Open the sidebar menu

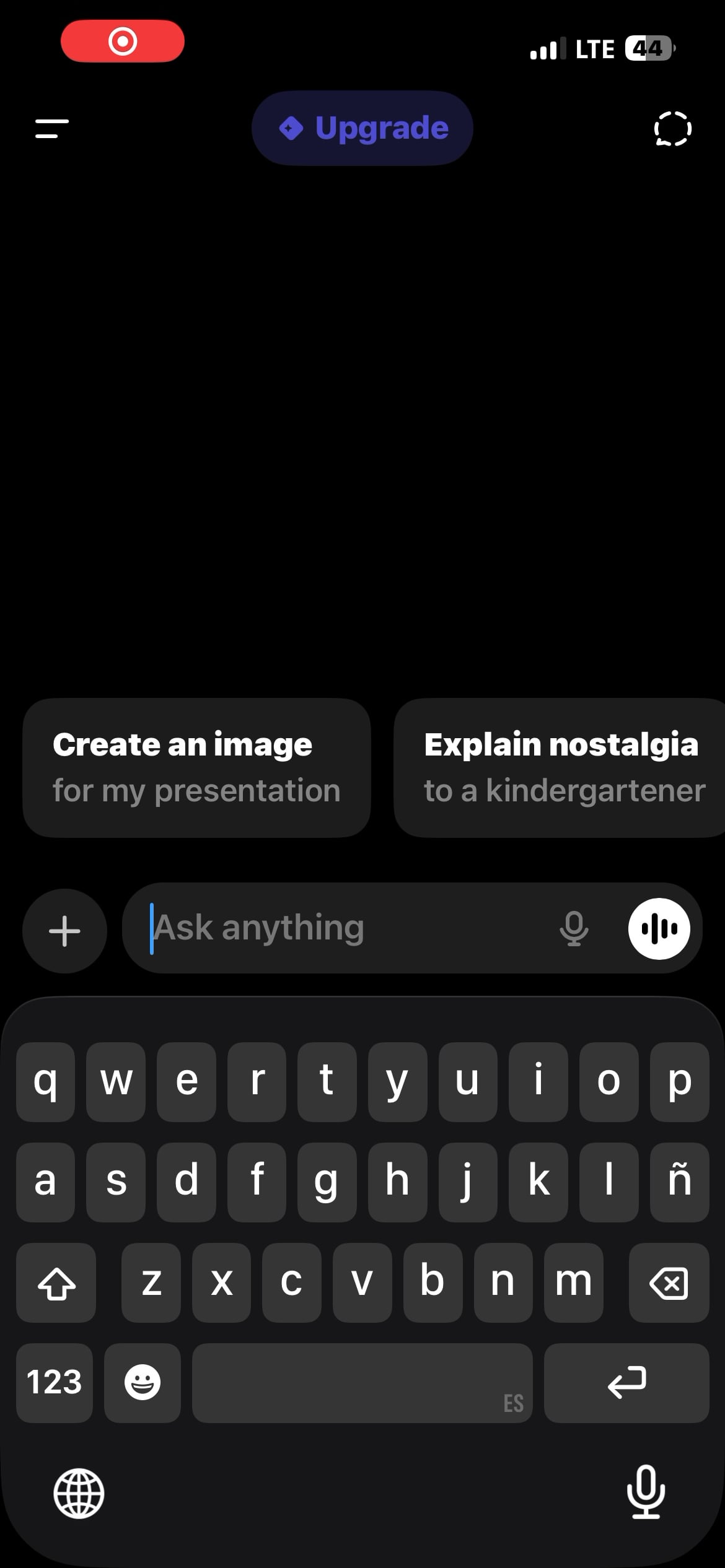[52, 129]
